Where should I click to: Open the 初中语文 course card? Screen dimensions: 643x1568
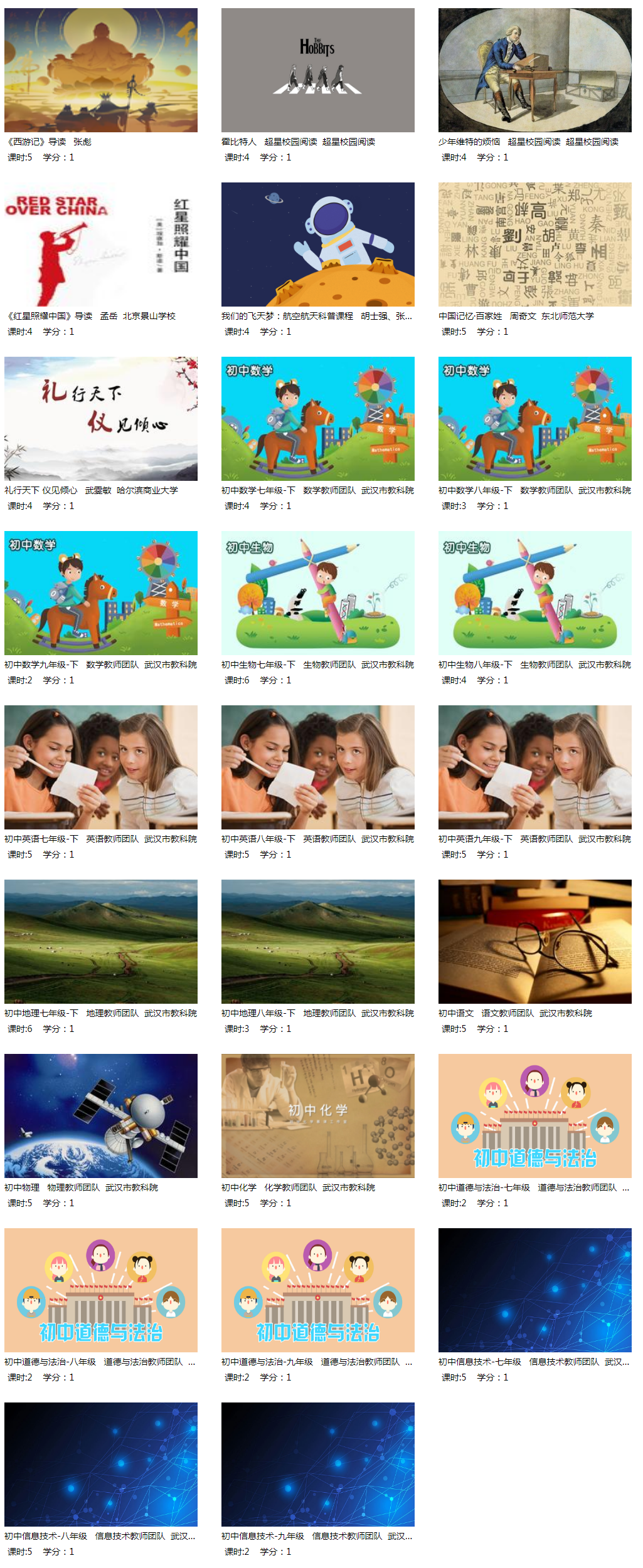pos(534,942)
